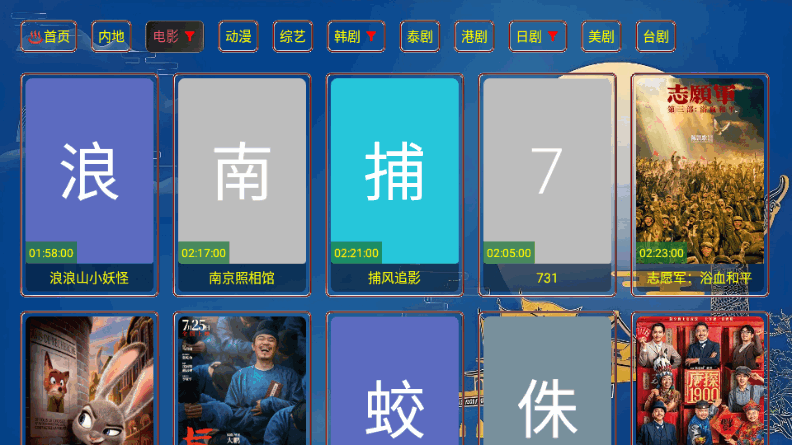Switch to the 美剧 tab

click(x=600, y=37)
